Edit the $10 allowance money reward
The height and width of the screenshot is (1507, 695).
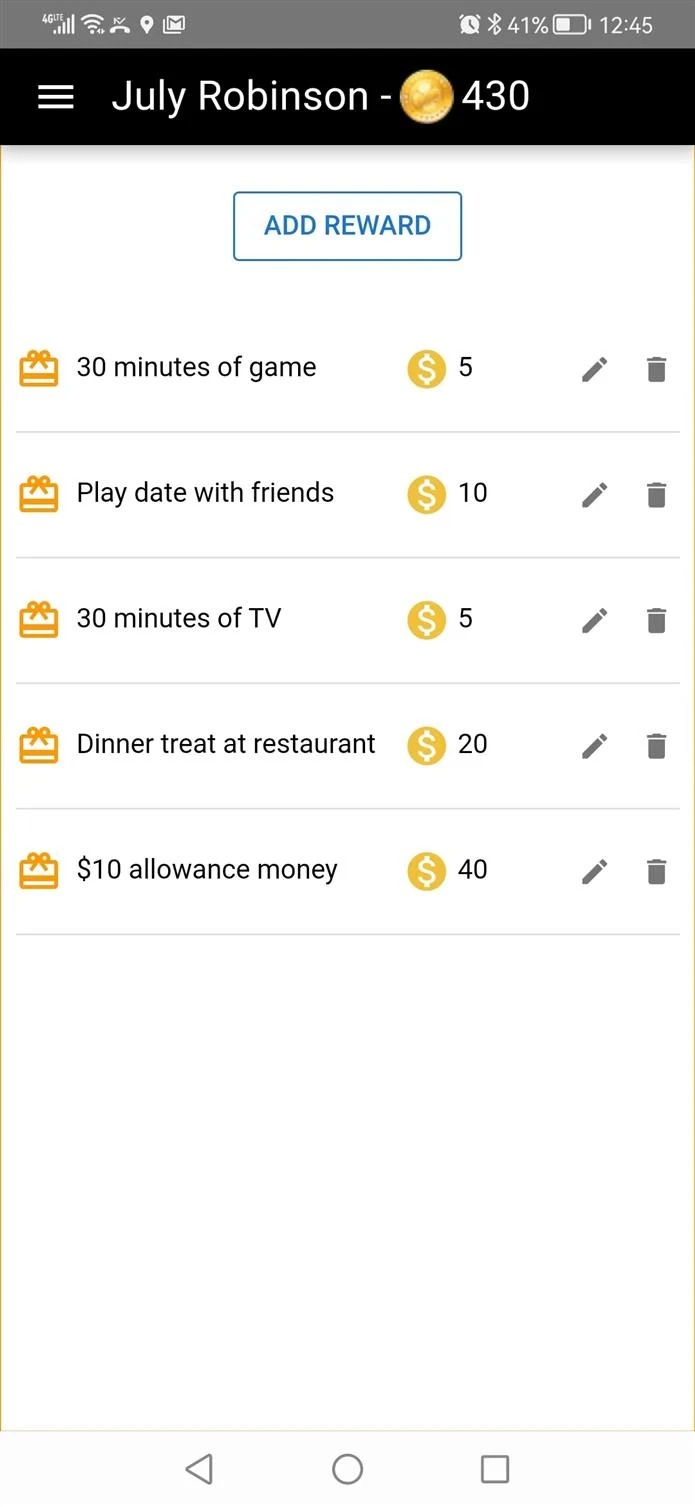[594, 871]
